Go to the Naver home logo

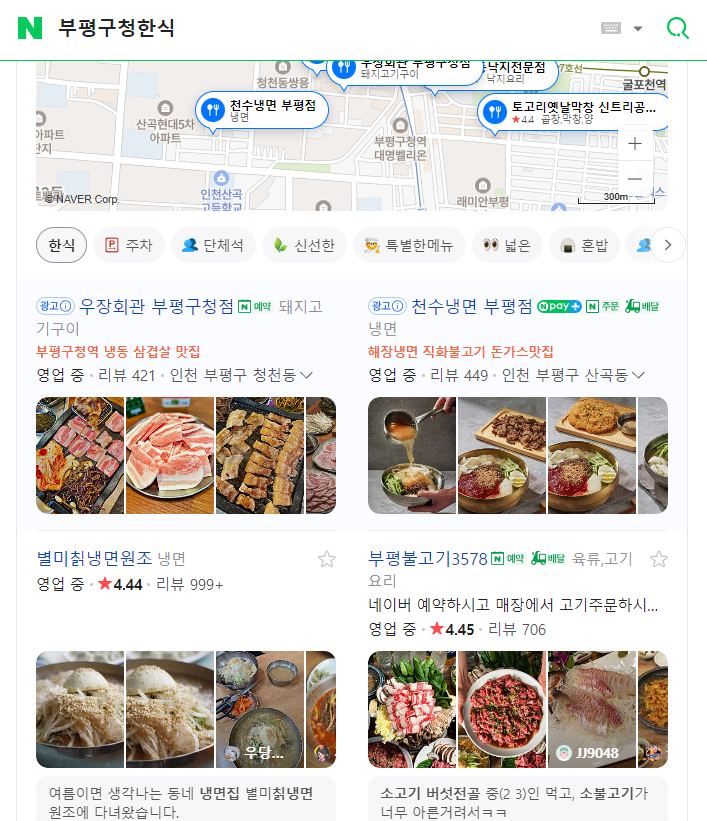(30, 28)
